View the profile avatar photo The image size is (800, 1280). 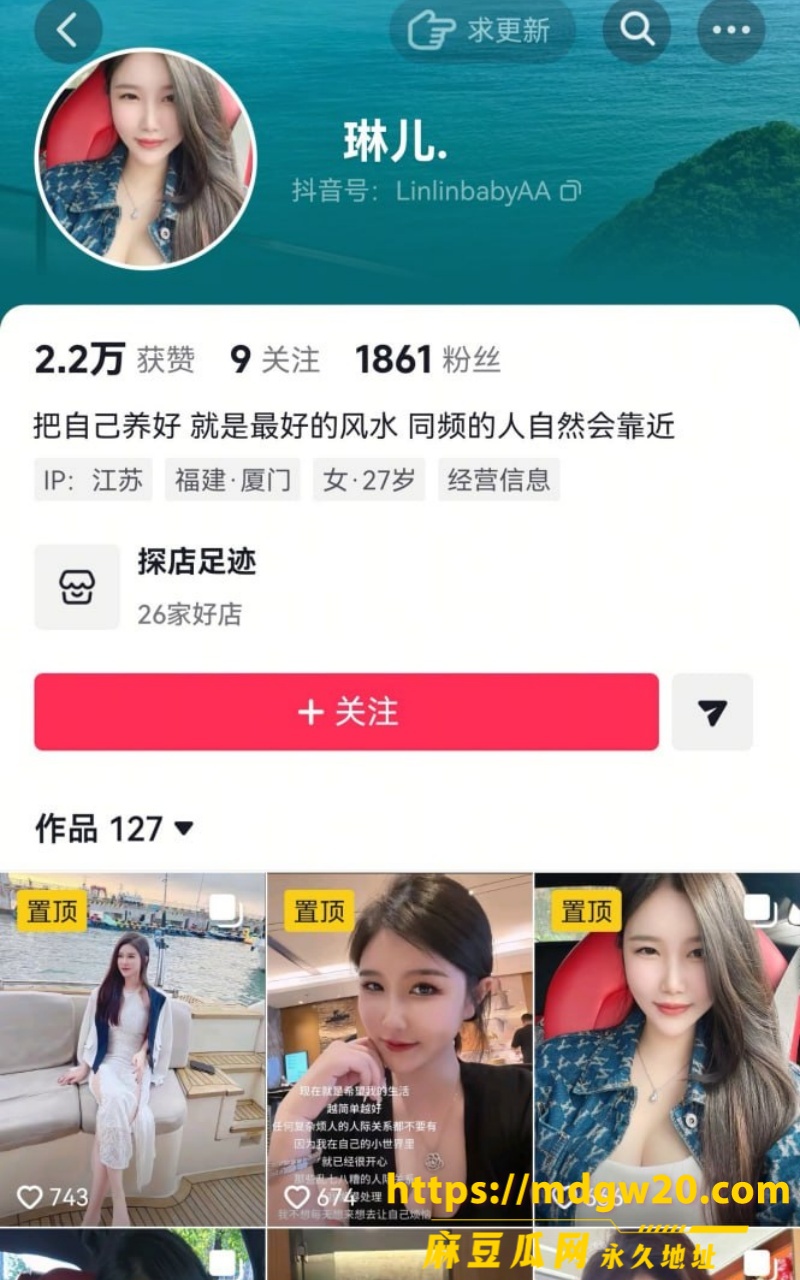coord(146,159)
